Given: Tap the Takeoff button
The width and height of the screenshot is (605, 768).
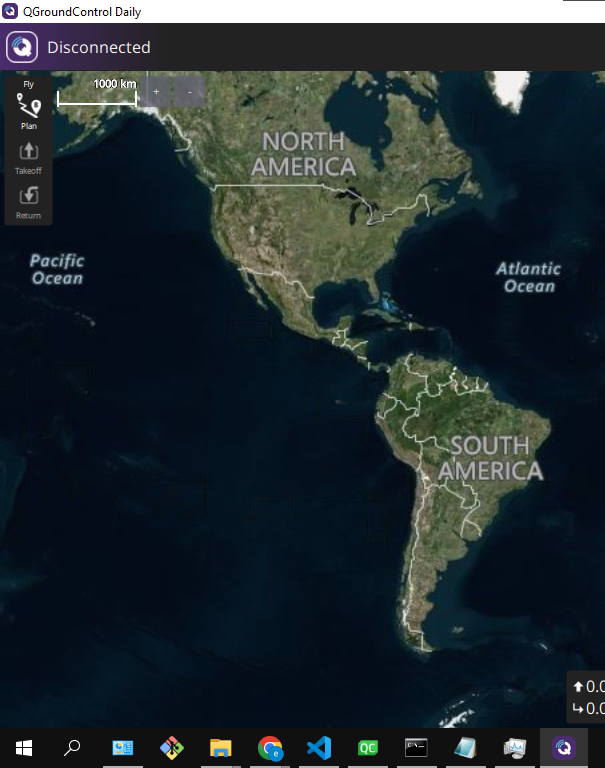Looking at the screenshot, I should (x=29, y=156).
